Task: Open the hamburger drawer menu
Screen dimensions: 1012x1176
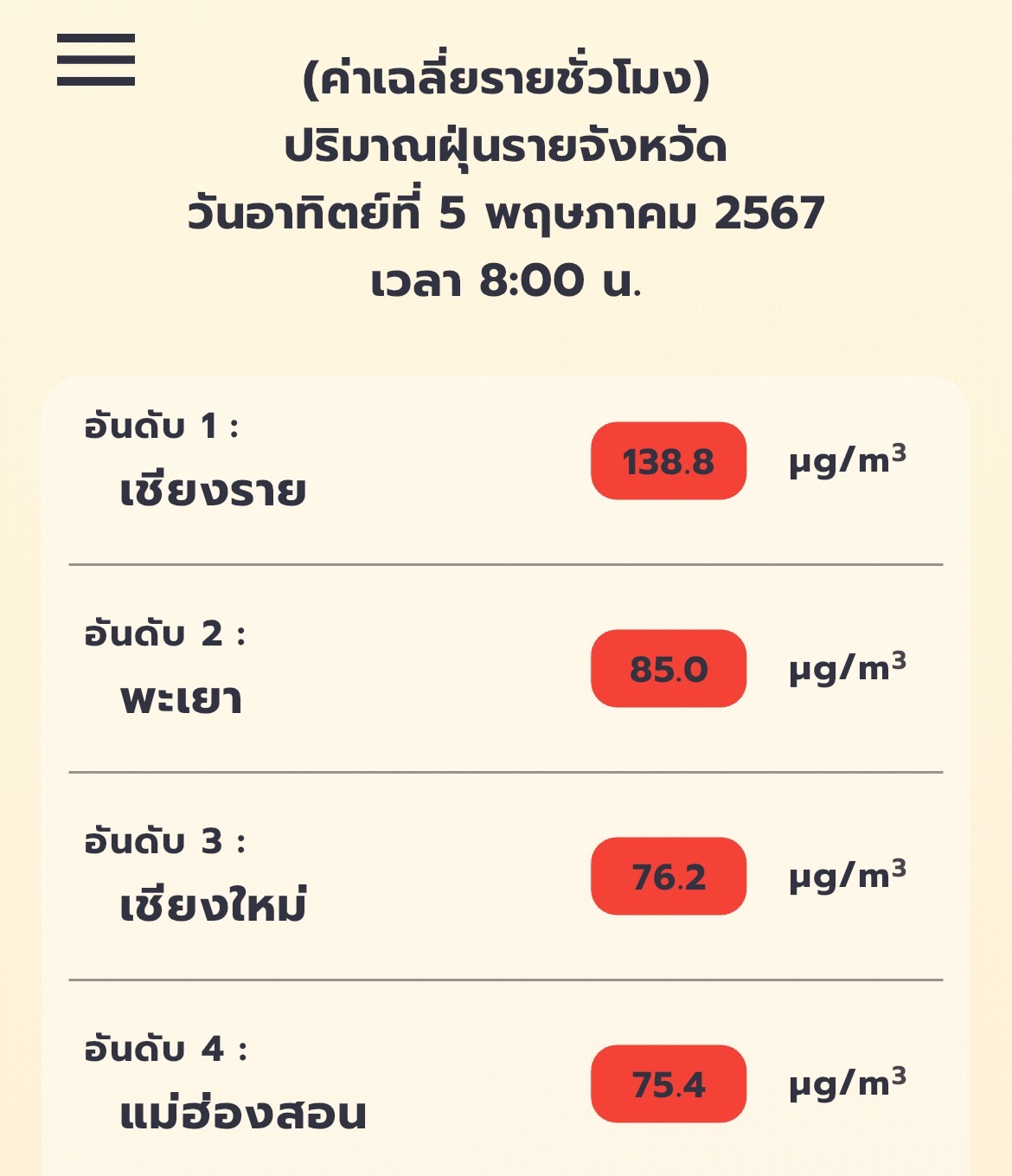Action: tap(96, 60)
